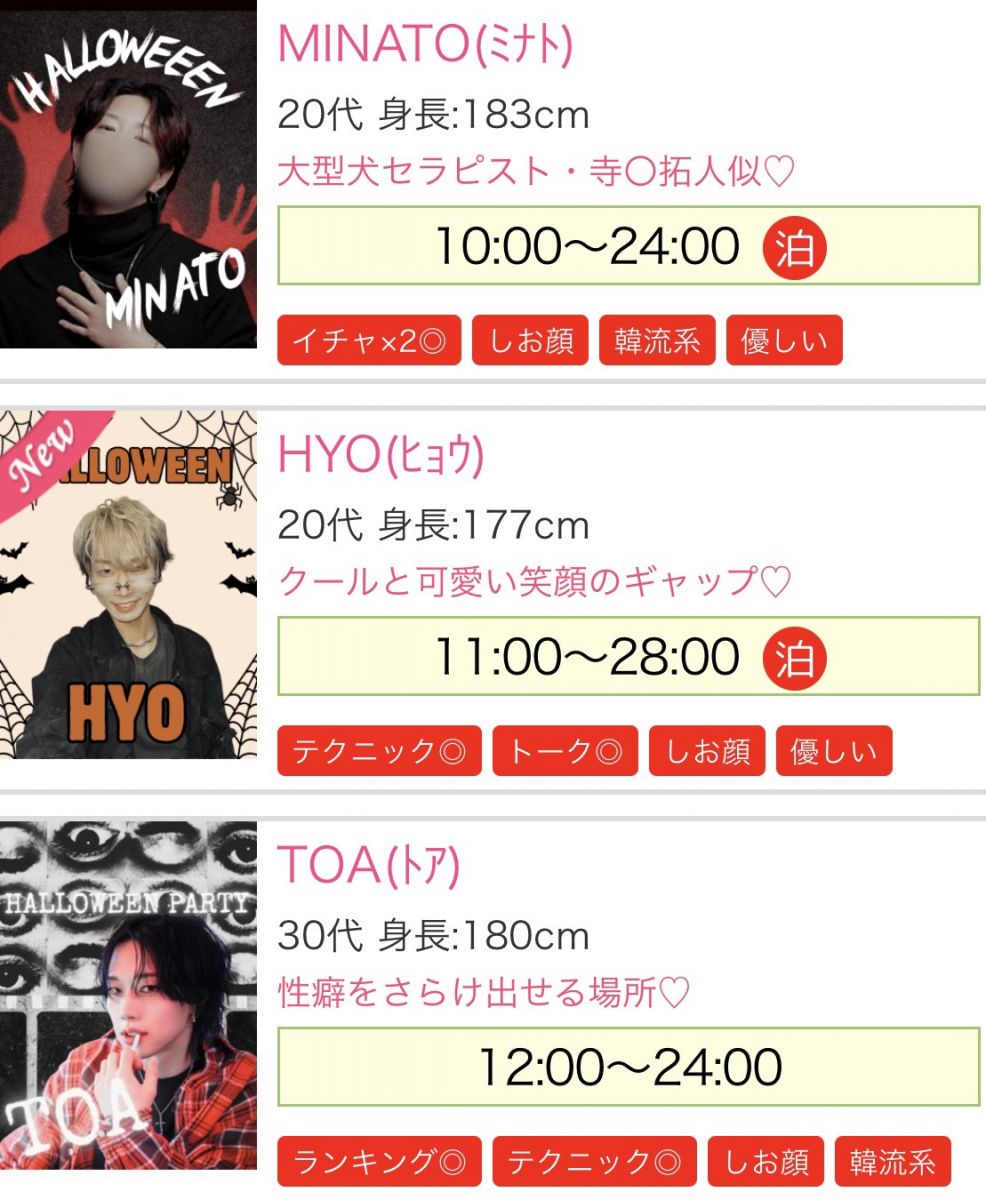Select the イチャ×2◎ tag under MINATO
The image size is (986, 1200).
tap(369, 341)
